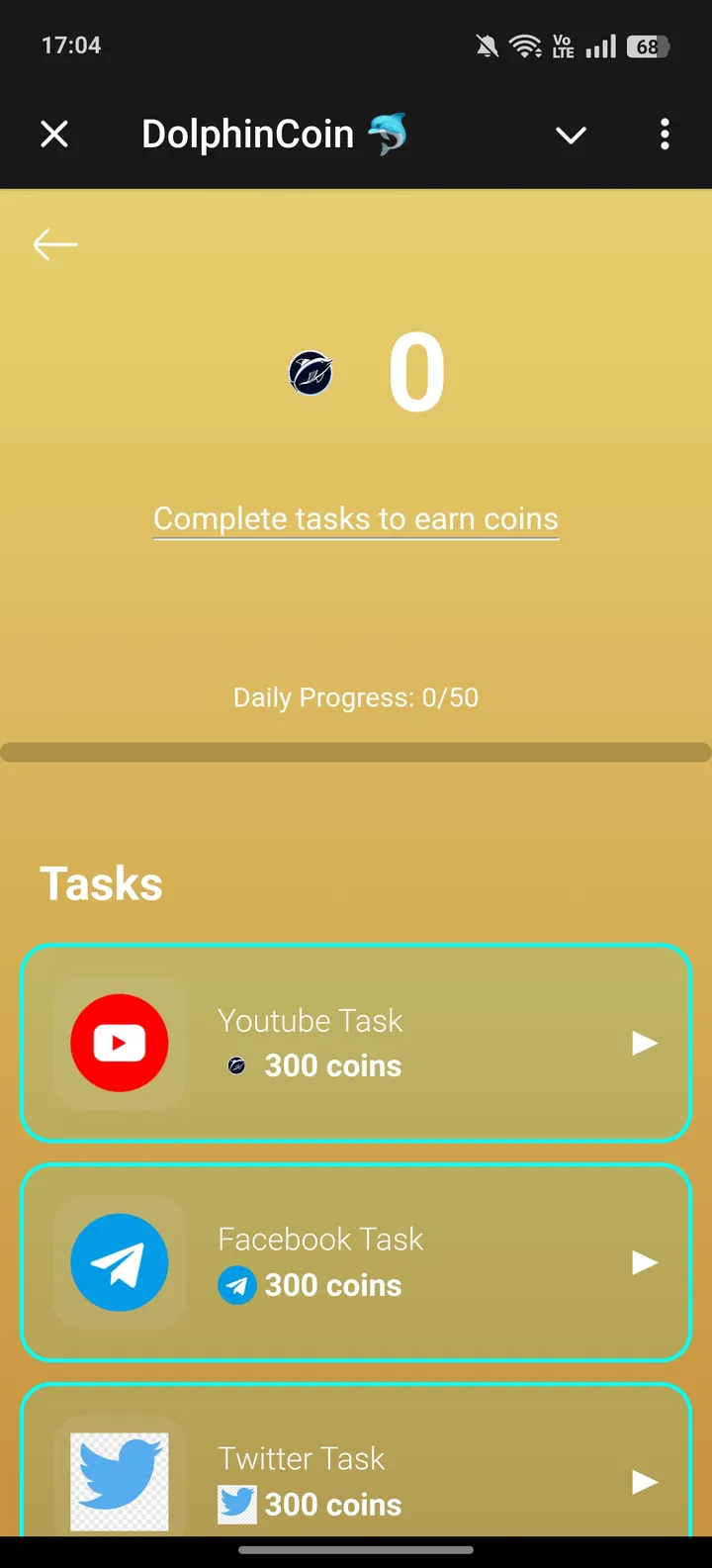Select the Youtube Task card
This screenshot has width=712, height=1568.
point(355,1042)
